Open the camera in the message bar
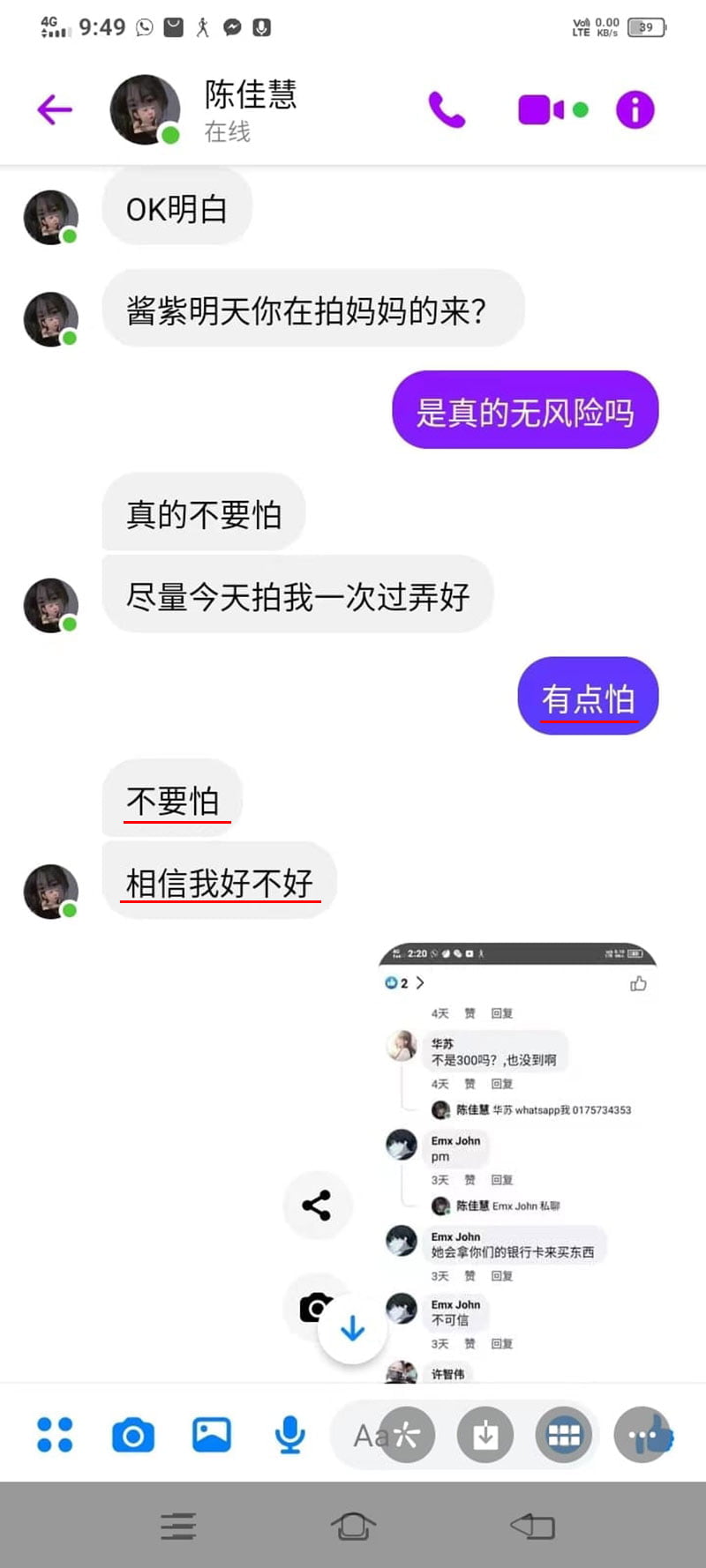This screenshot has width=706, height=1568. tap(133, 1435)
